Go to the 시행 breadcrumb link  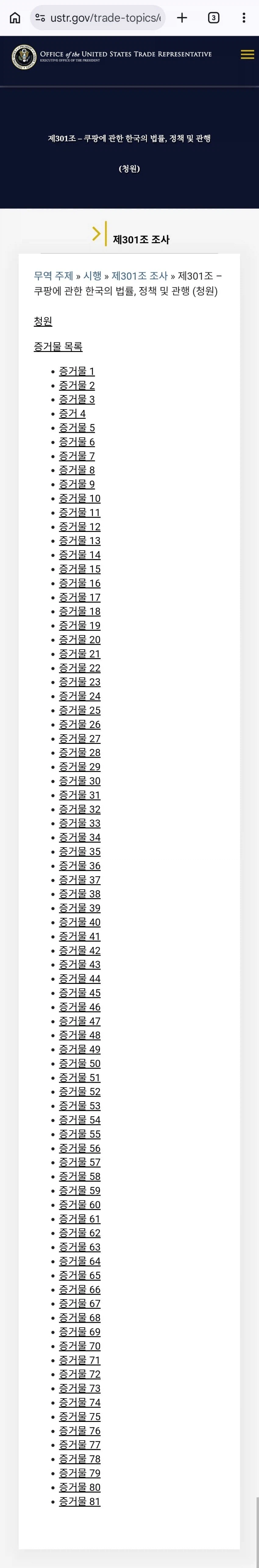point(92,276)
